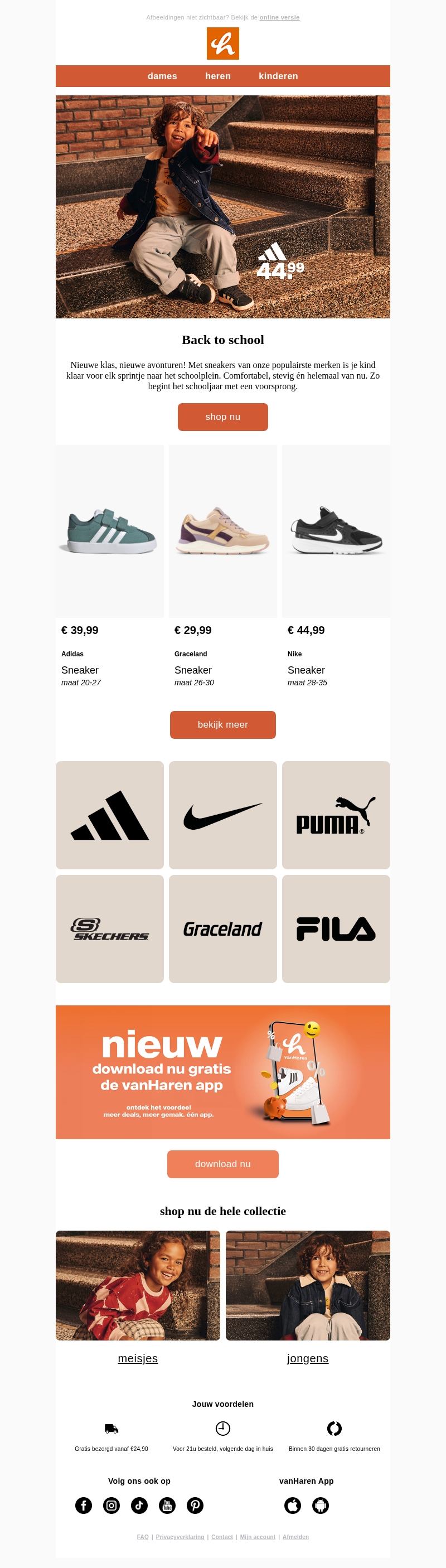Browse the Puma brand tile
Viewport: 446px width, 1568px height.
tap(336, 815)
